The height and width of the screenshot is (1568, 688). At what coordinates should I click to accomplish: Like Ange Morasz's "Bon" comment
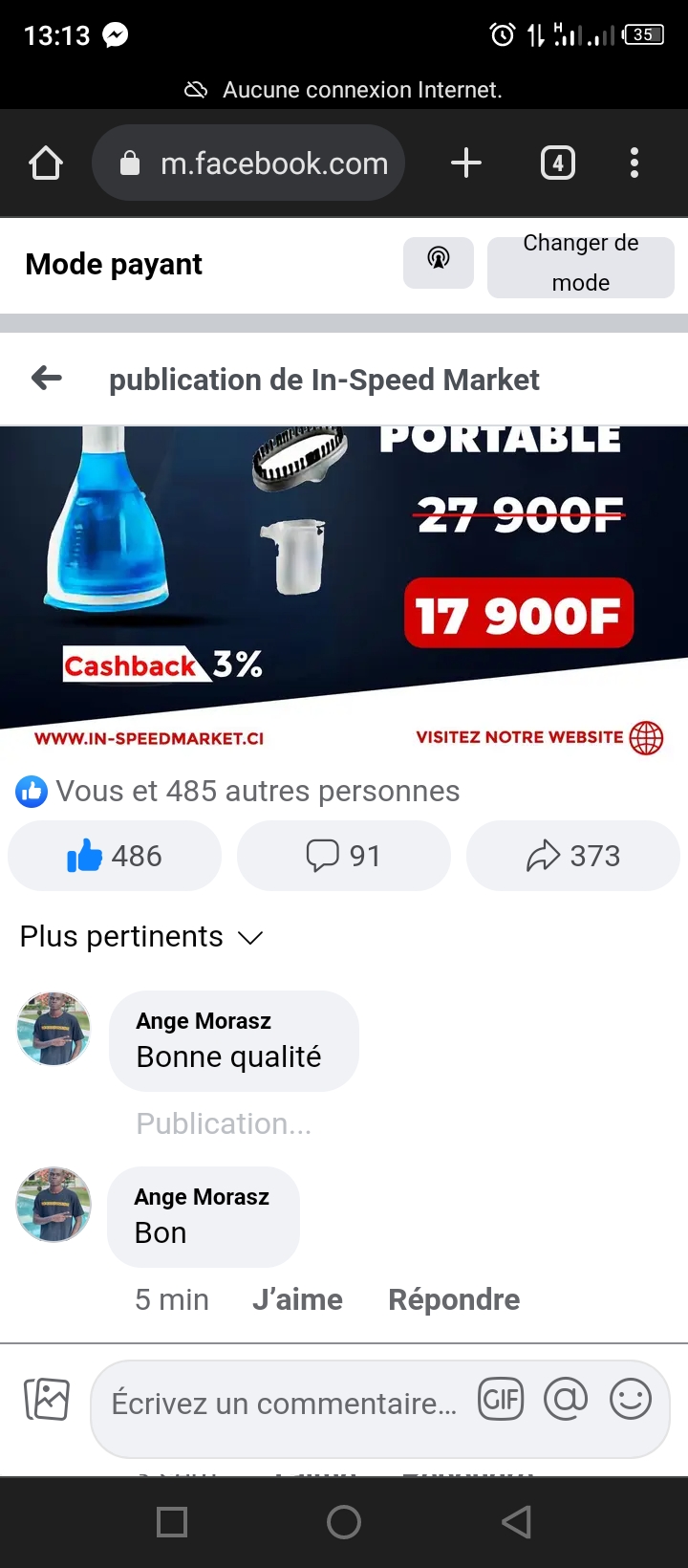coord(297,1299)
